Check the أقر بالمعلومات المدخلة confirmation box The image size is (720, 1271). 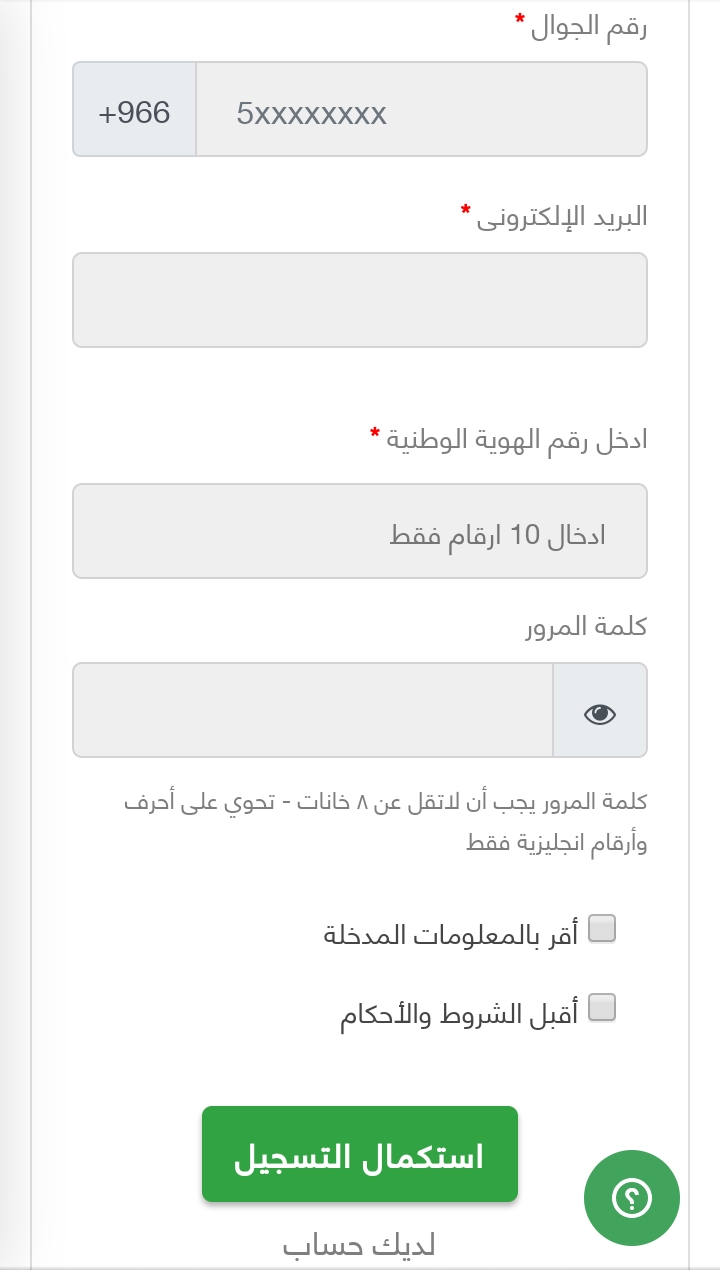point(602,929)
